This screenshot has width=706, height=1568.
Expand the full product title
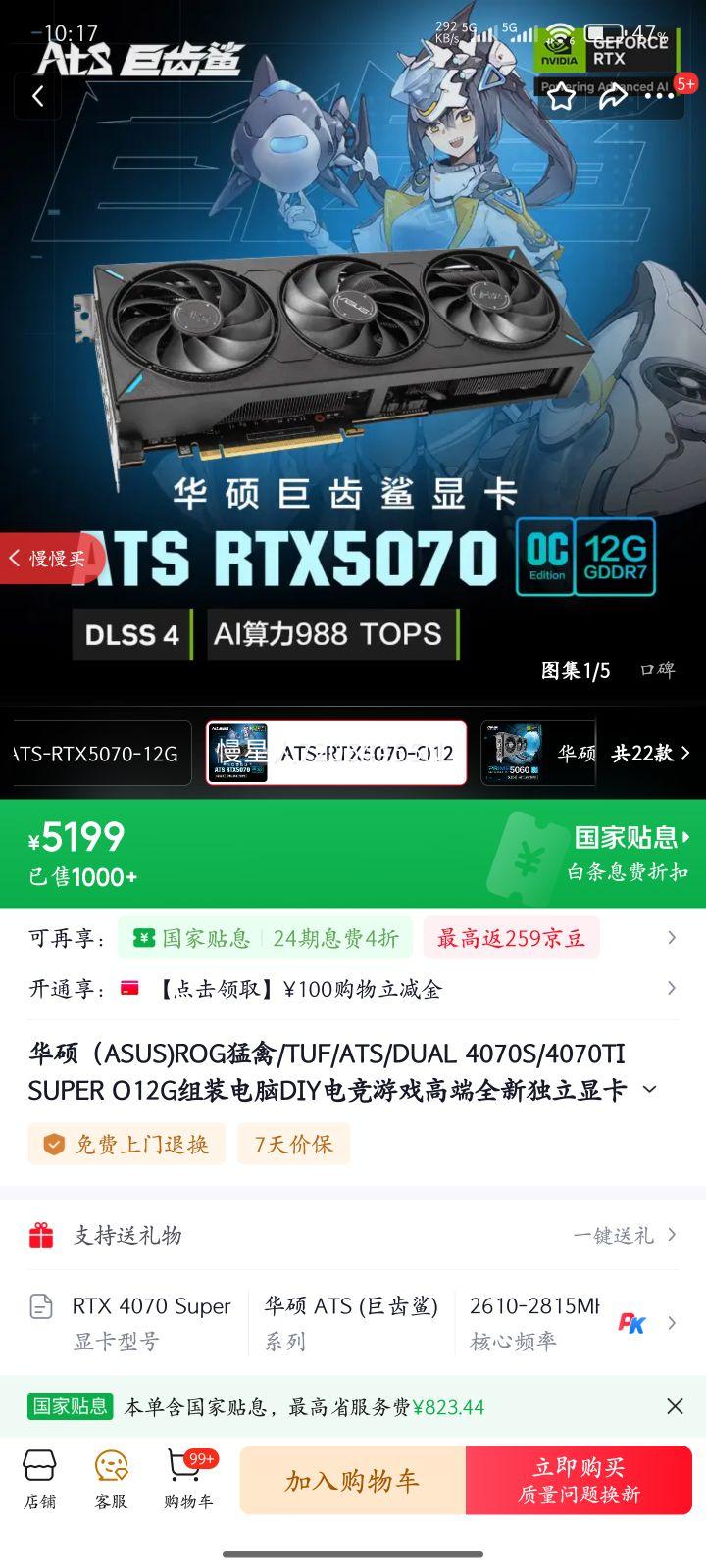pos(649,1090)
